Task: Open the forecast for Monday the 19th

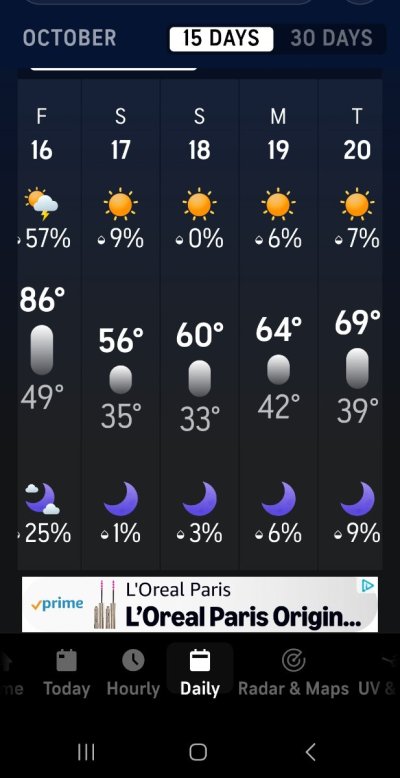Action: [x=278, y=324]
